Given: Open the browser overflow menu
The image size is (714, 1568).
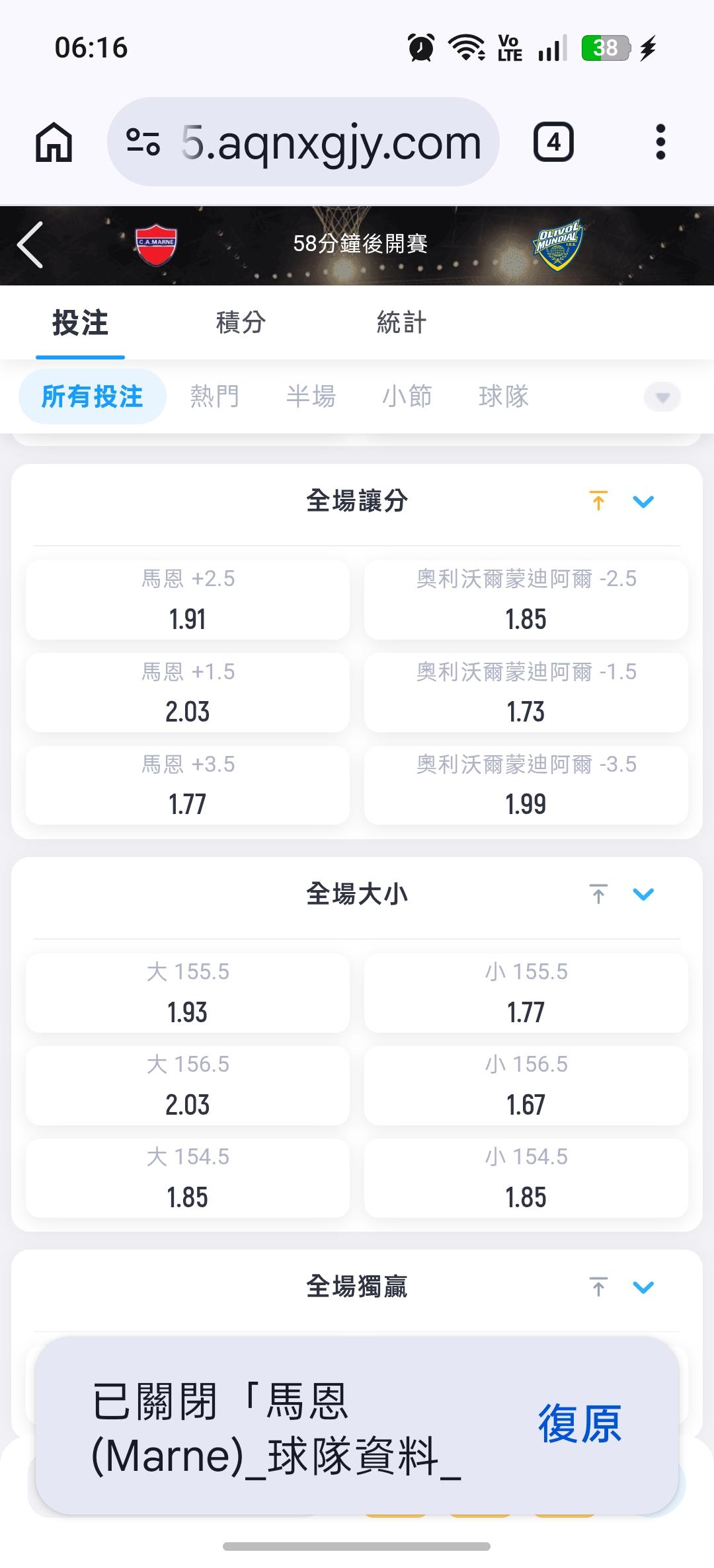Looking at the screenshot, I should click(660, 142).
